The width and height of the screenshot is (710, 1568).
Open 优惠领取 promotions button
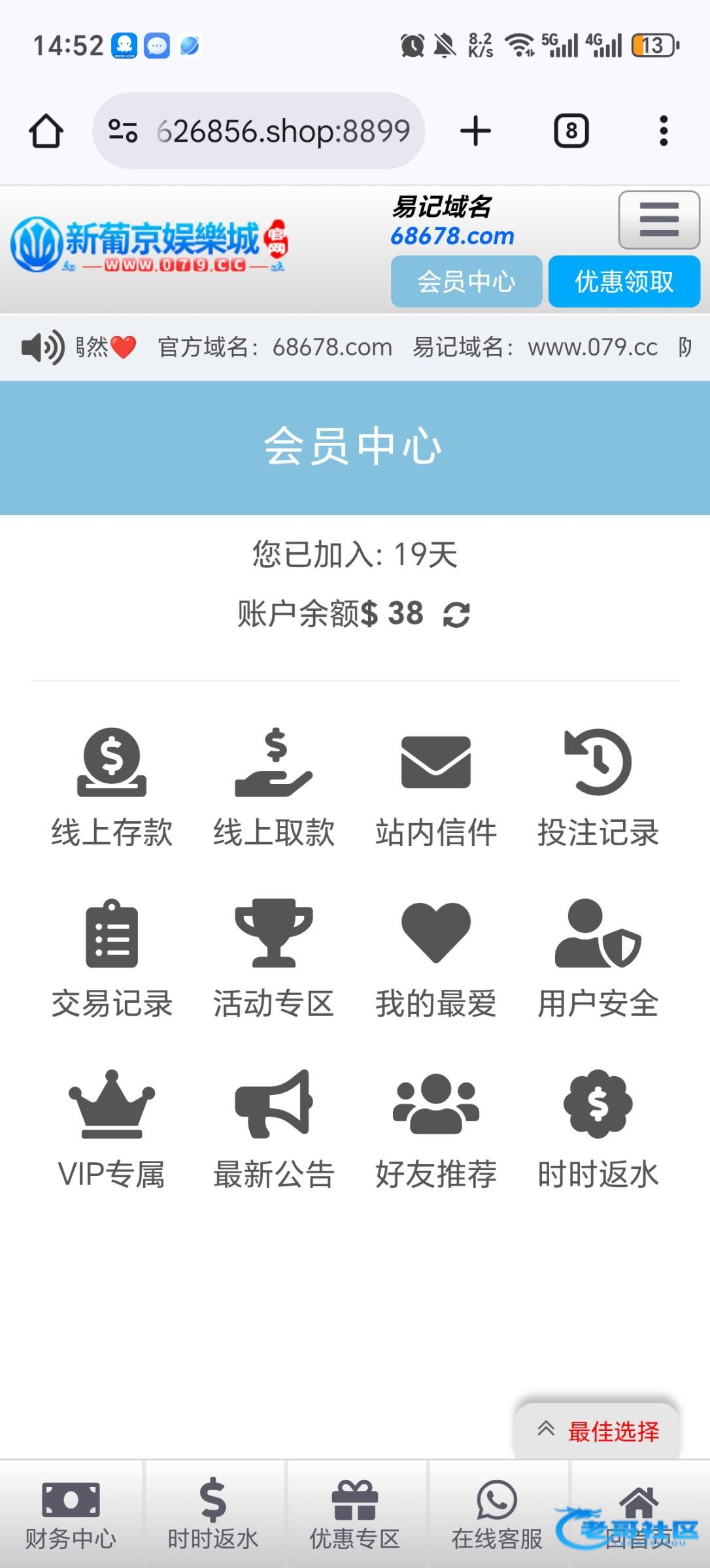[624, 282]
